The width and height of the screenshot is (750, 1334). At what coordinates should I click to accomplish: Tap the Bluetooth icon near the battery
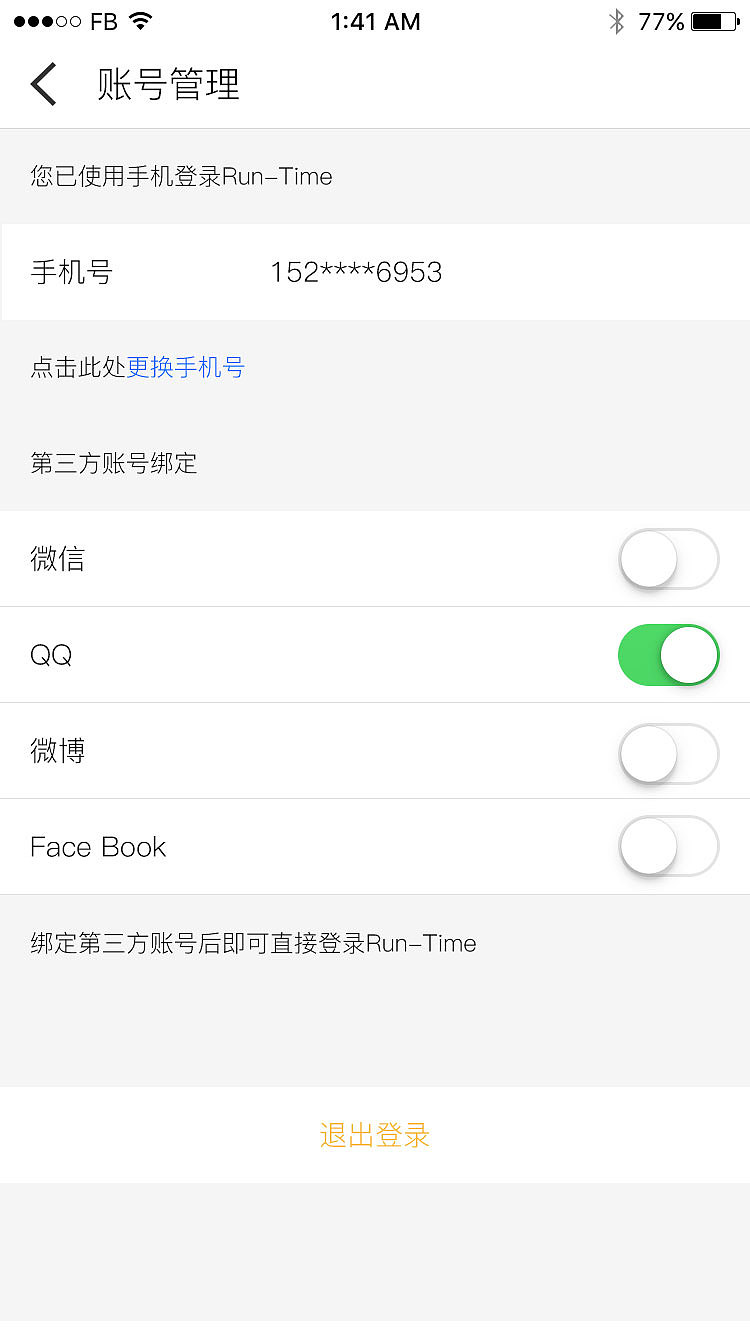(x=617, y=20)
